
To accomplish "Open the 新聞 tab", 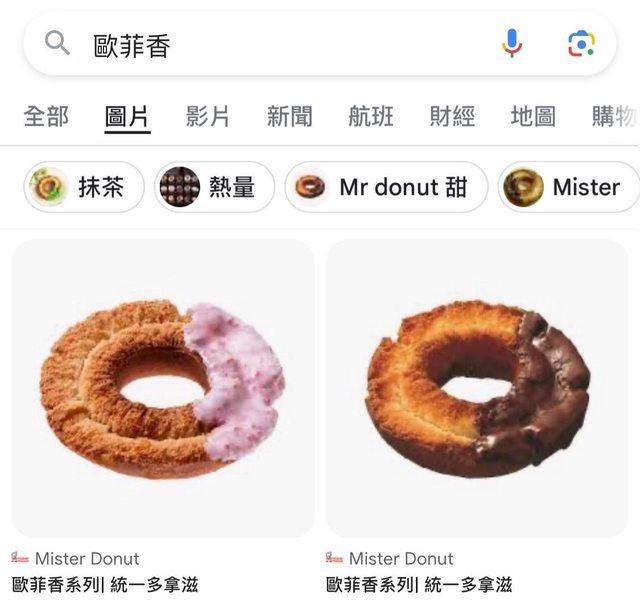I will tap(289, 116).
